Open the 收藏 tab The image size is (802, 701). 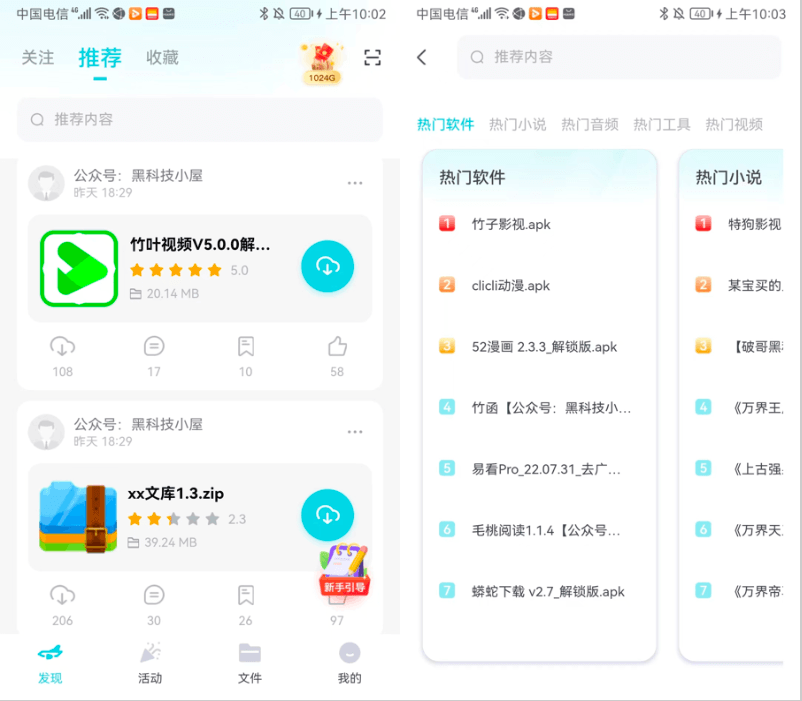[162, 58]
